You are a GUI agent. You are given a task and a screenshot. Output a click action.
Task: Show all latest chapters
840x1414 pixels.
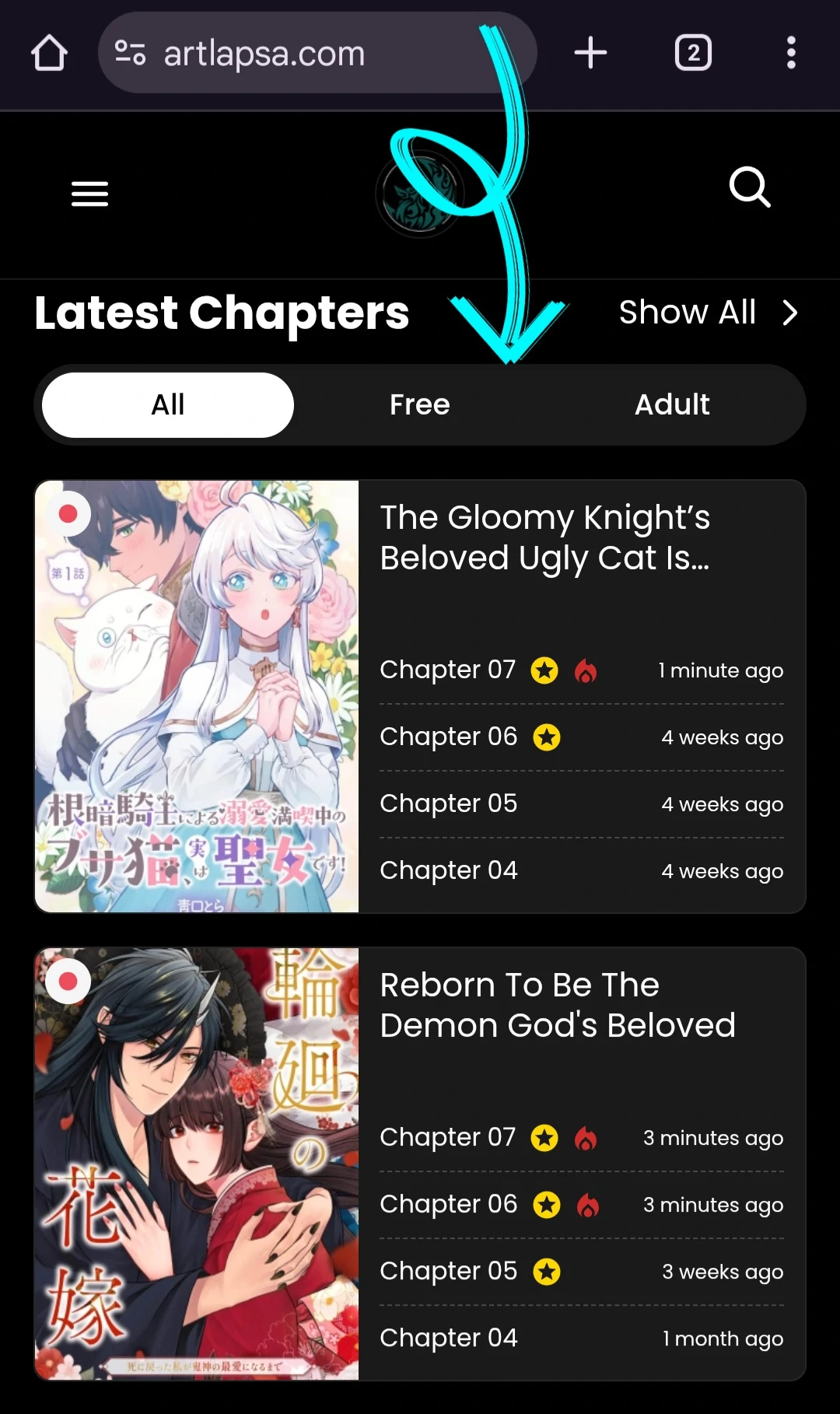tap(708, 313)
